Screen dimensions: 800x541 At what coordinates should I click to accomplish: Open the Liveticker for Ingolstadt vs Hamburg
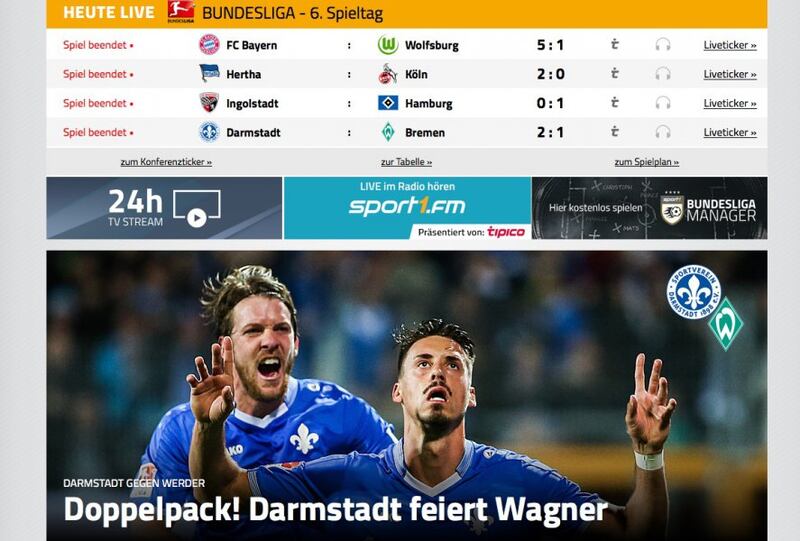point(730,103)
